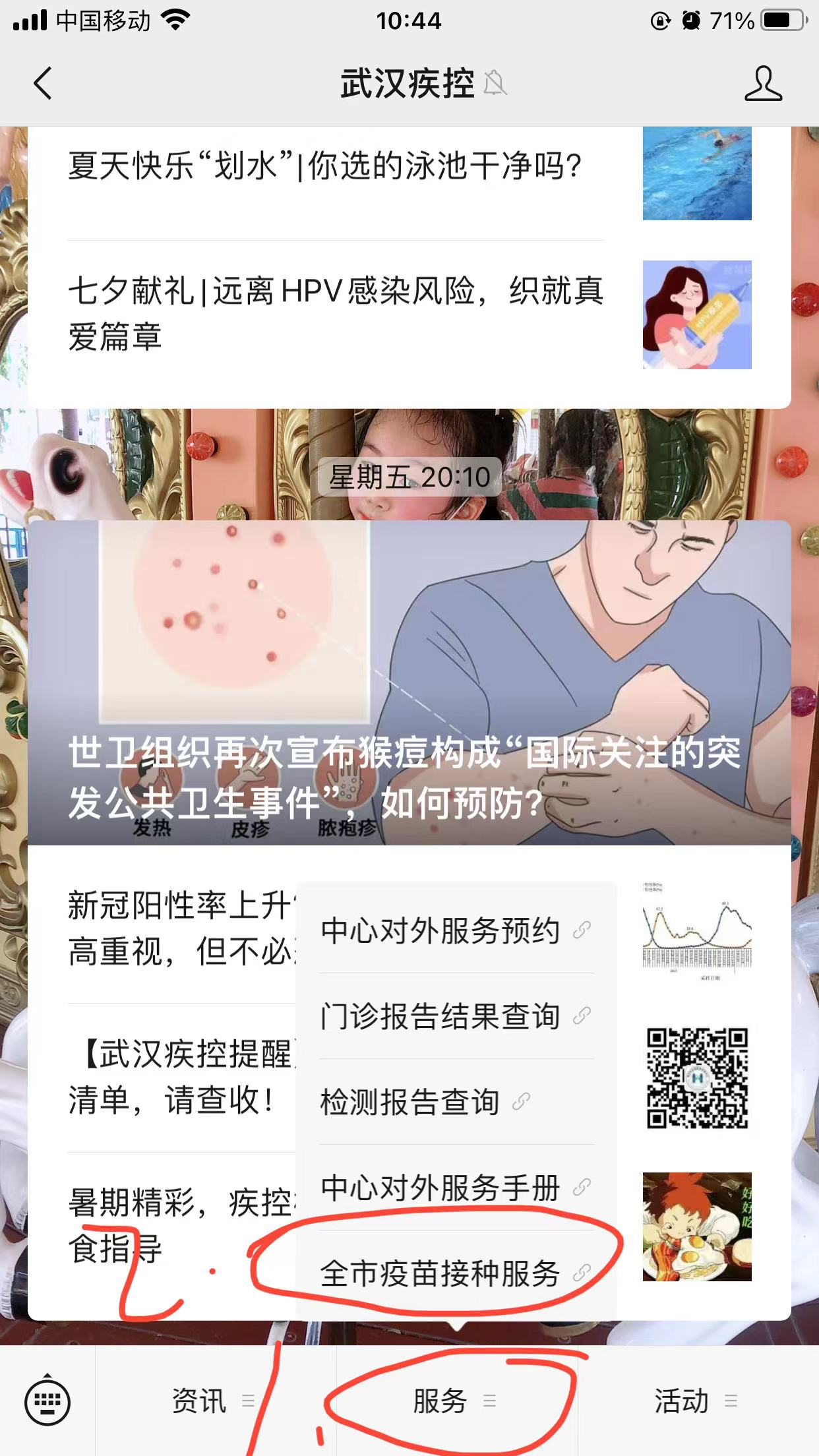Open the 七夕献礼 HPV article
Image resolution: width=819 pixels, height=1456 pixels.
click(335, 314)
